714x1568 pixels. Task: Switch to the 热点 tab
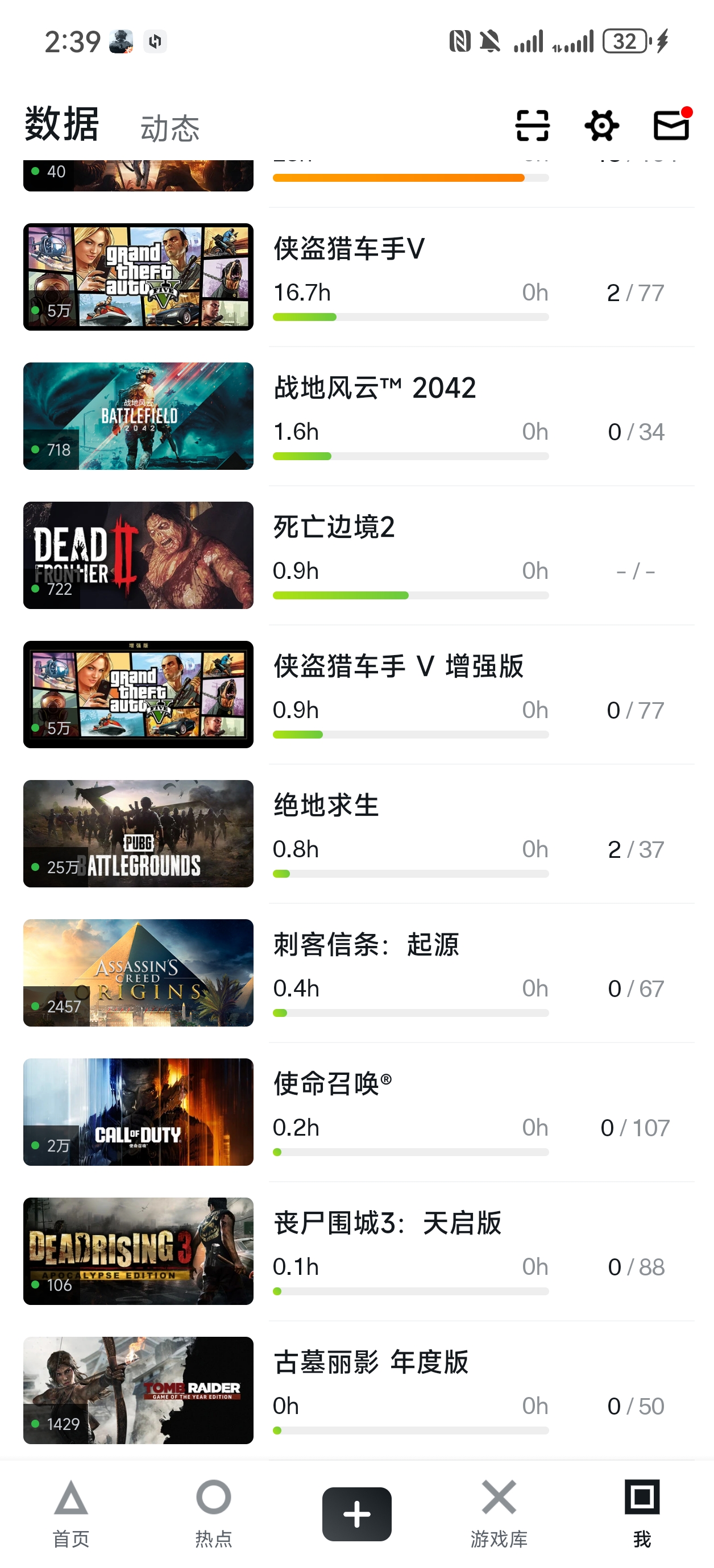tap(214, 1513)
